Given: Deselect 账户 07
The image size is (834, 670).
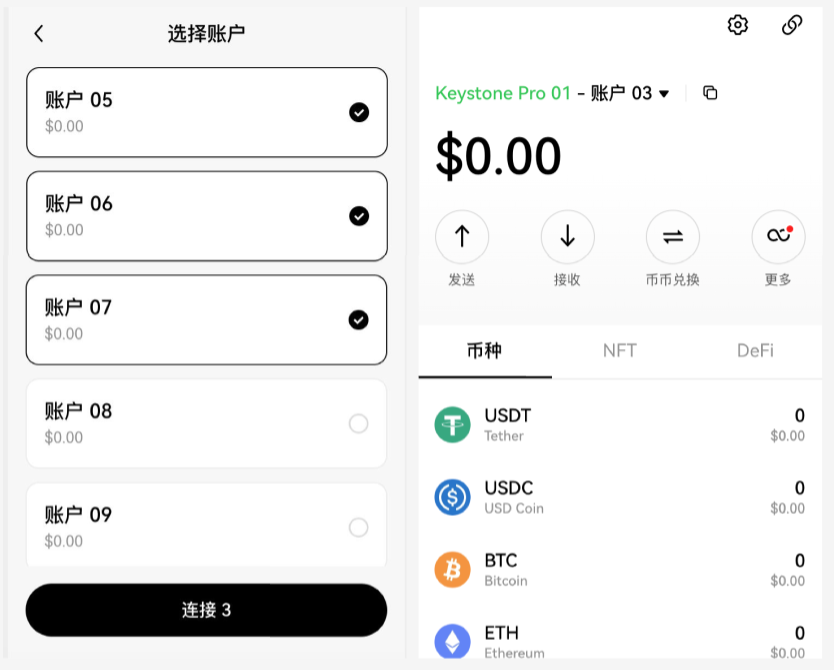Looking at the screenshot, I should point(358,320).
